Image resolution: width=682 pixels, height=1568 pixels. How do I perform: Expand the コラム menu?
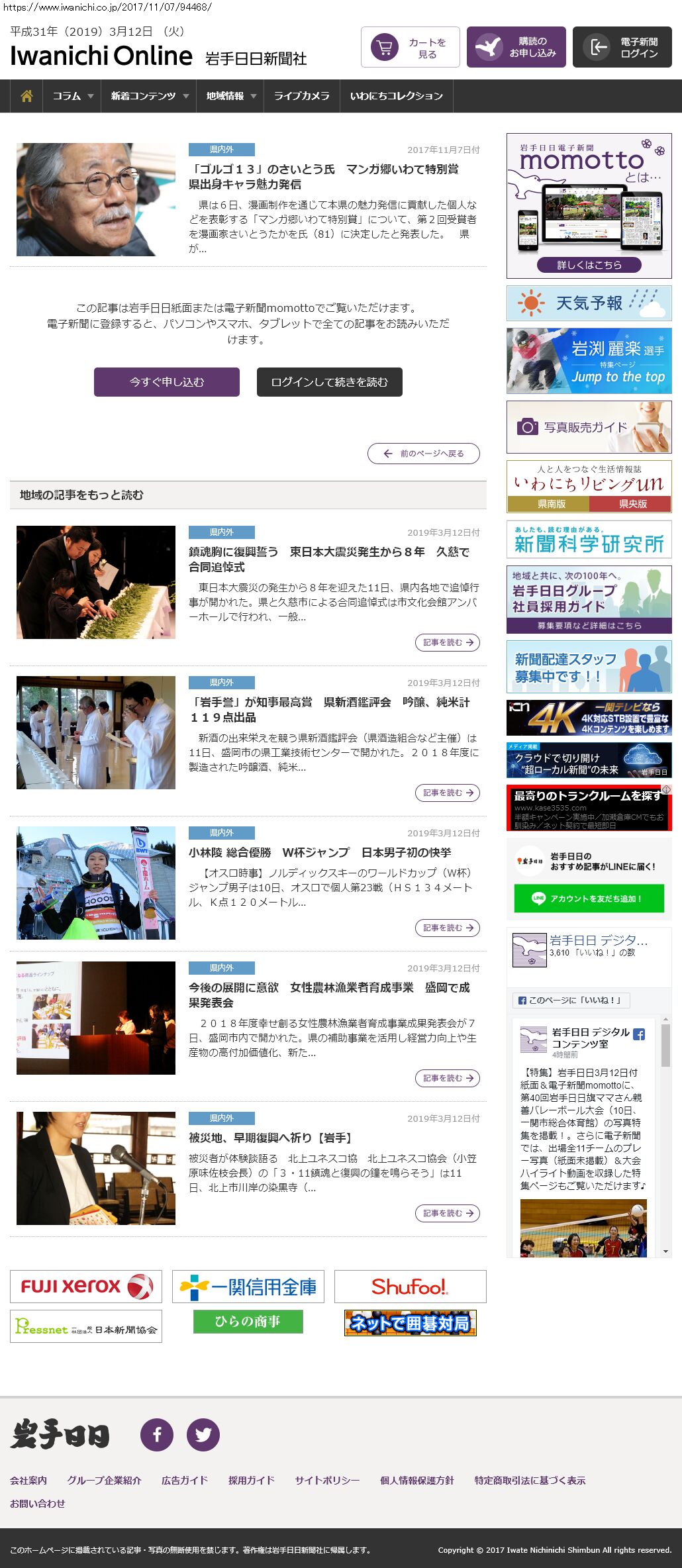pos(72,96)
